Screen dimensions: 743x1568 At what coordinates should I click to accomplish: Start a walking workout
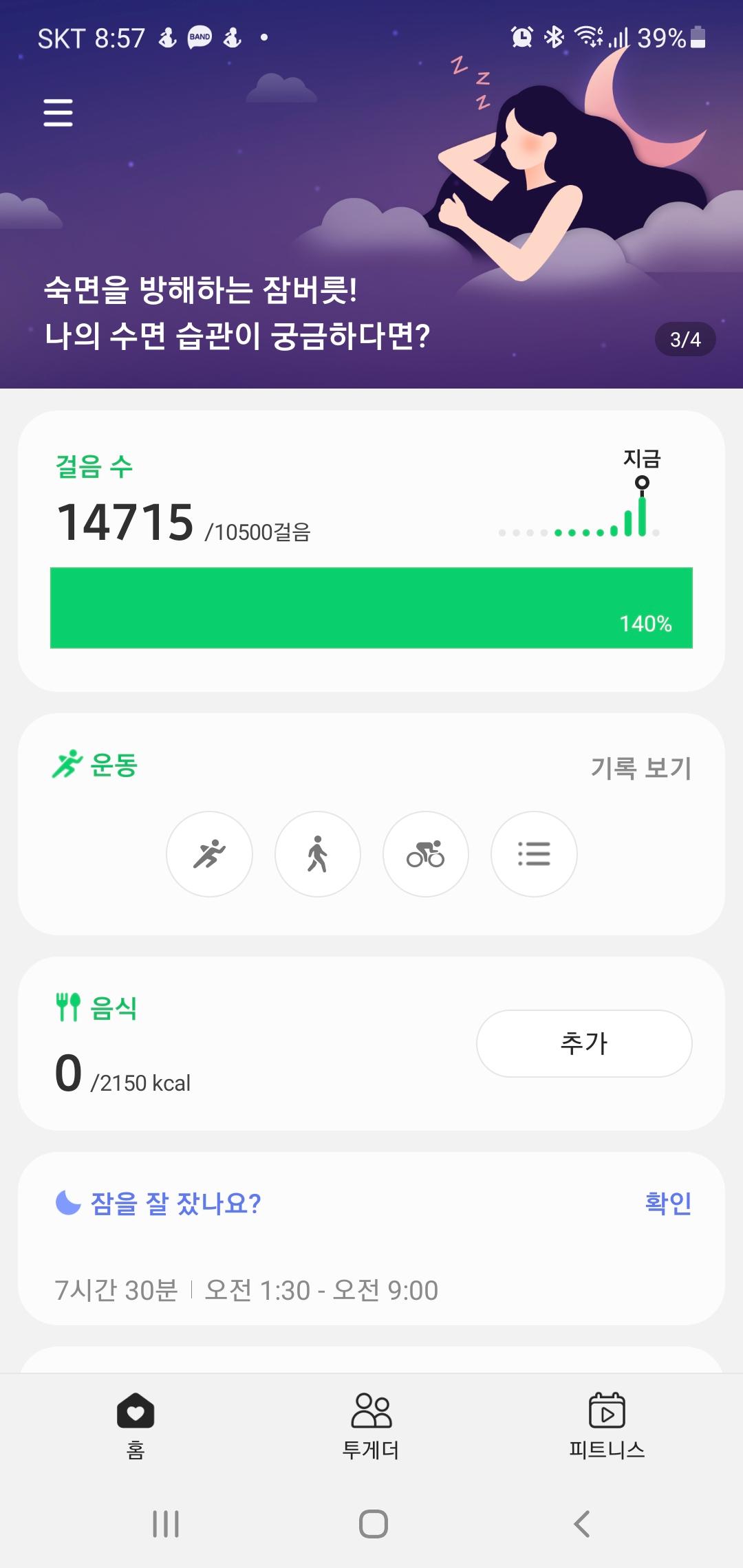[x=317, y=854]
